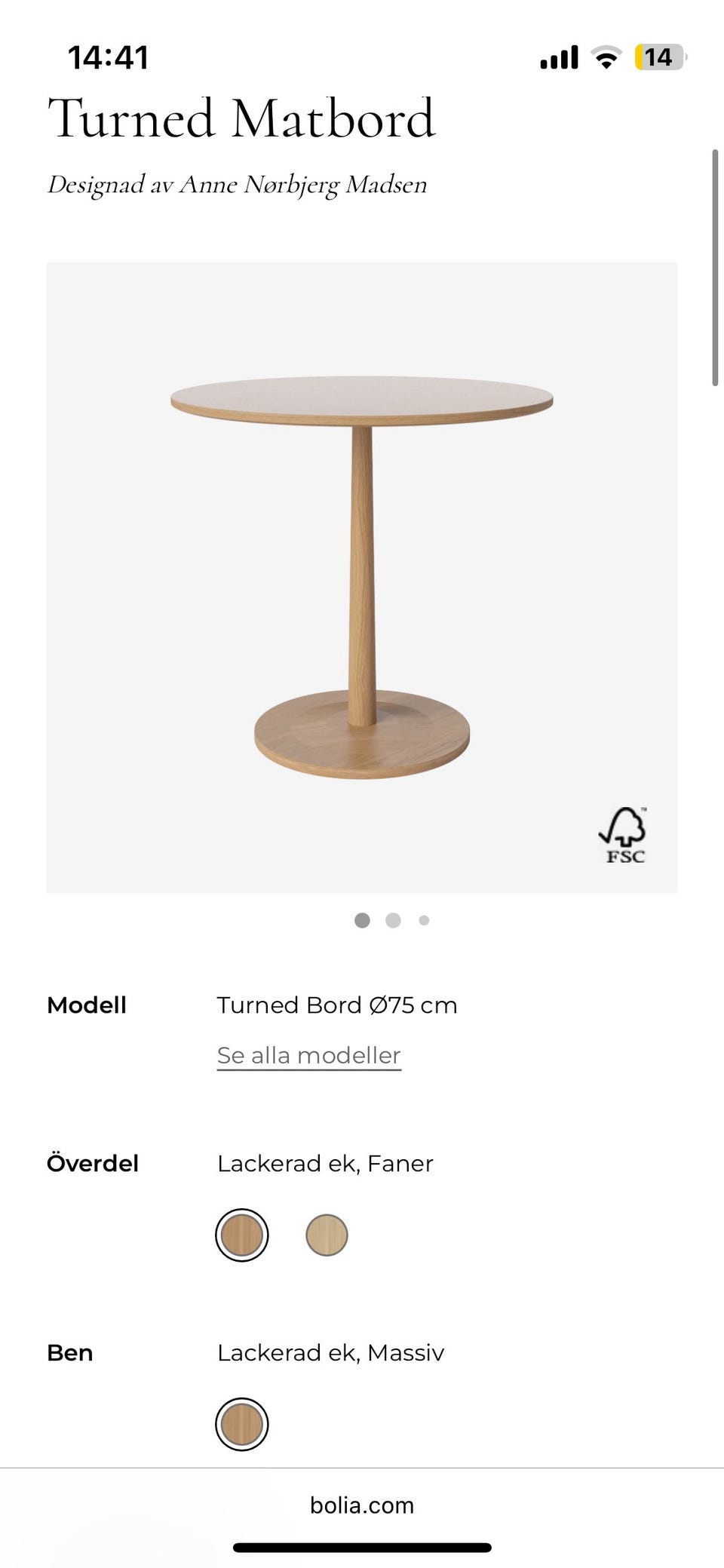This screenshot has height=1568, width=724.
Task: Pick the Ben leg wood swatch
Action: pos(241,1424)
